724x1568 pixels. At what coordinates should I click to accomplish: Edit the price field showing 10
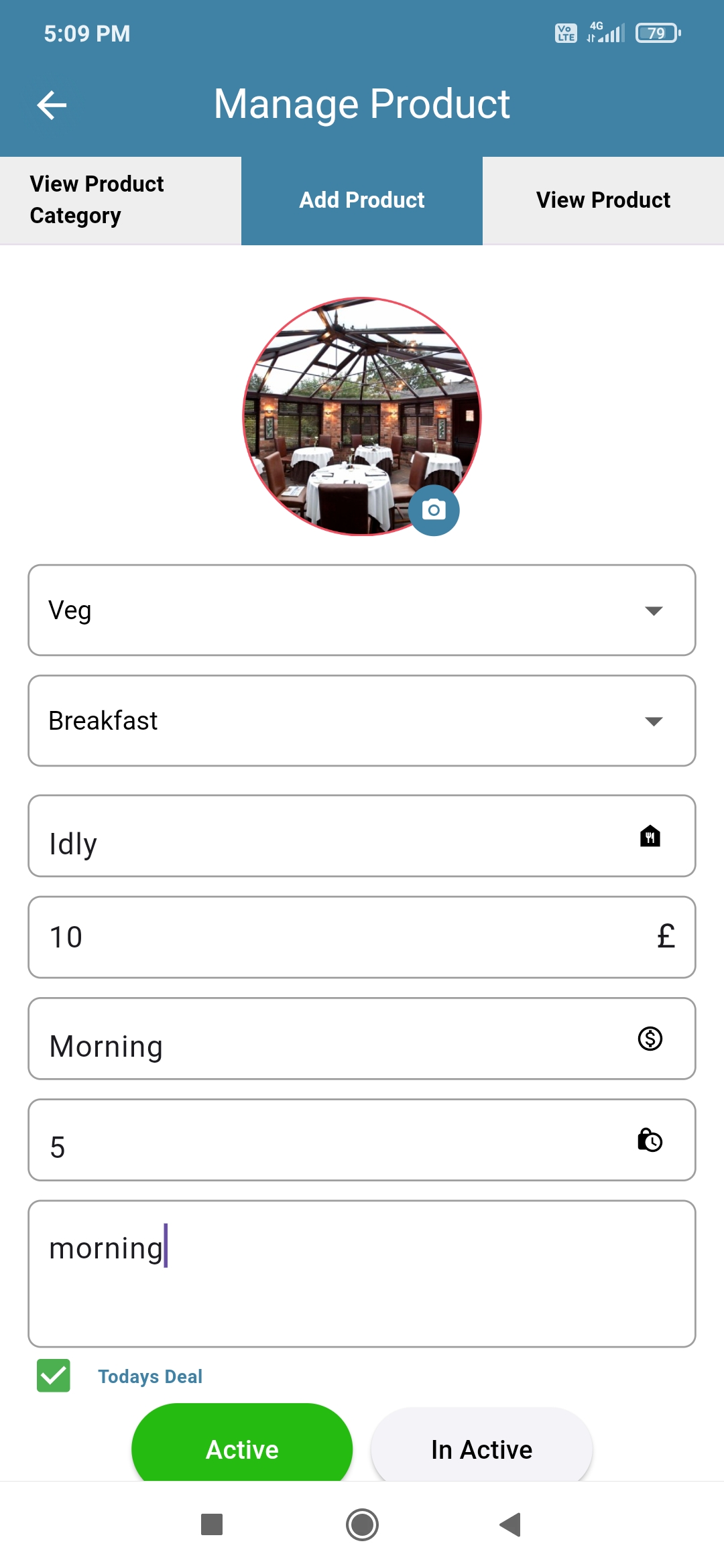(335, 937)
